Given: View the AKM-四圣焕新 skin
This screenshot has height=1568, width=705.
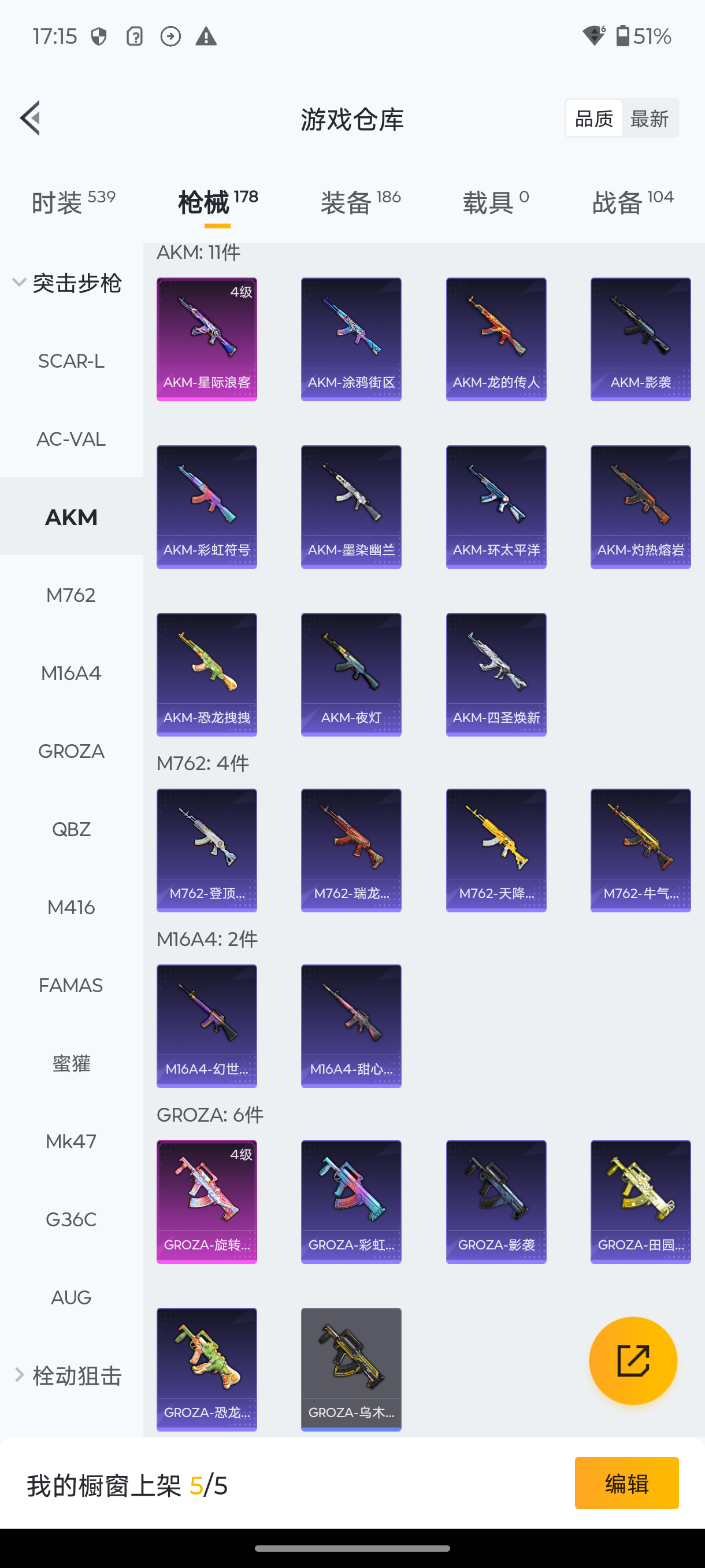Looking at the screenshot, I should (496, 674).
